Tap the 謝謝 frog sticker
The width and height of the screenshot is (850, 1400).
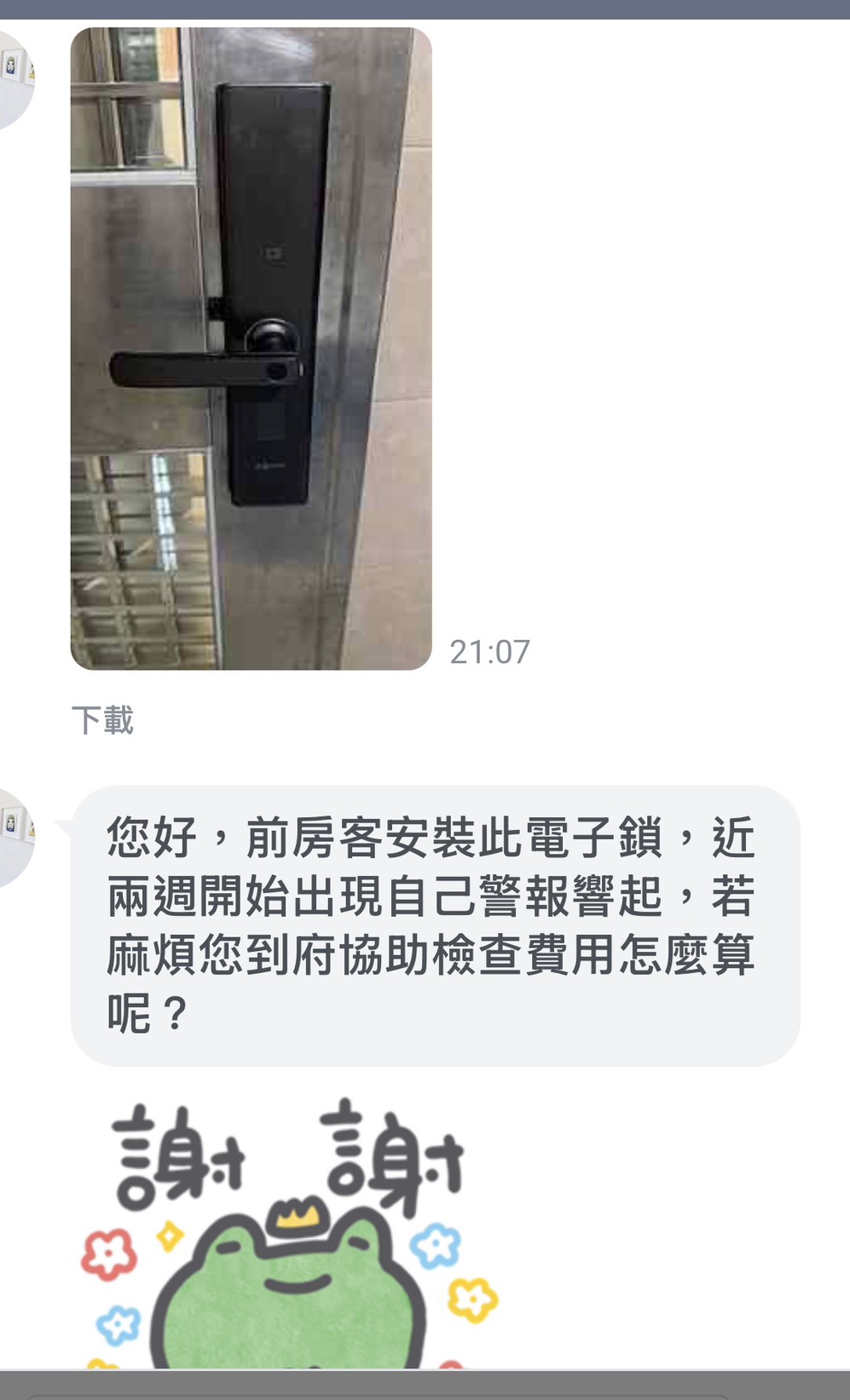pos(290,1236)
